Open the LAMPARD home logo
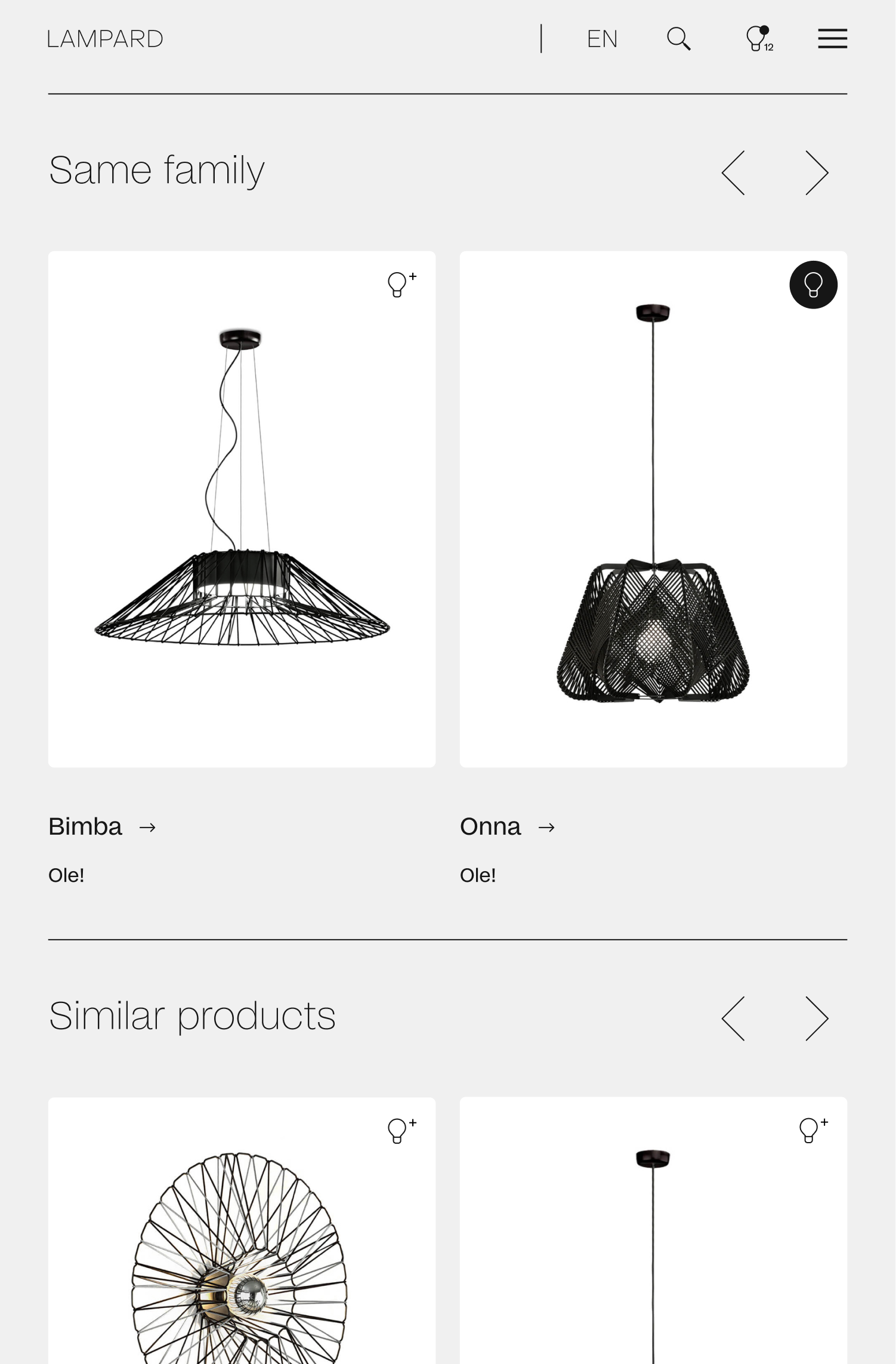Viewport: 896px width, 1364px height. click(x=105, y=39)
